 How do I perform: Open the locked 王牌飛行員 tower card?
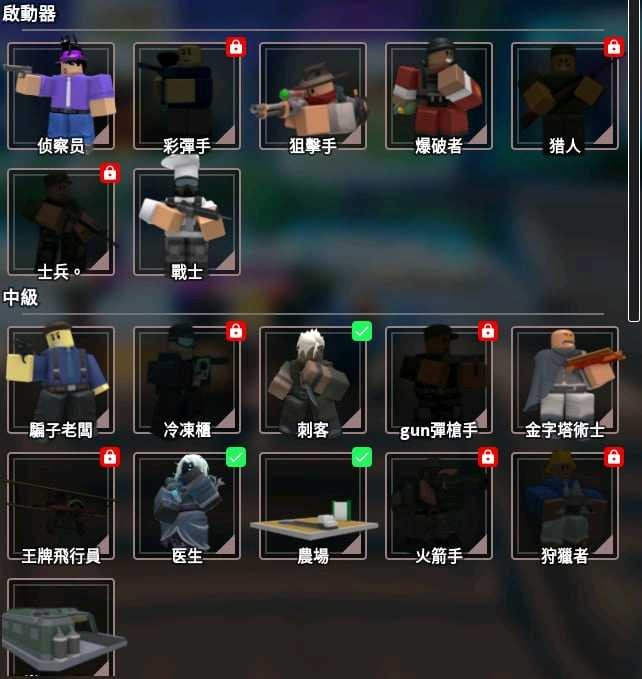pyautogui.click(x=61, y=506)
